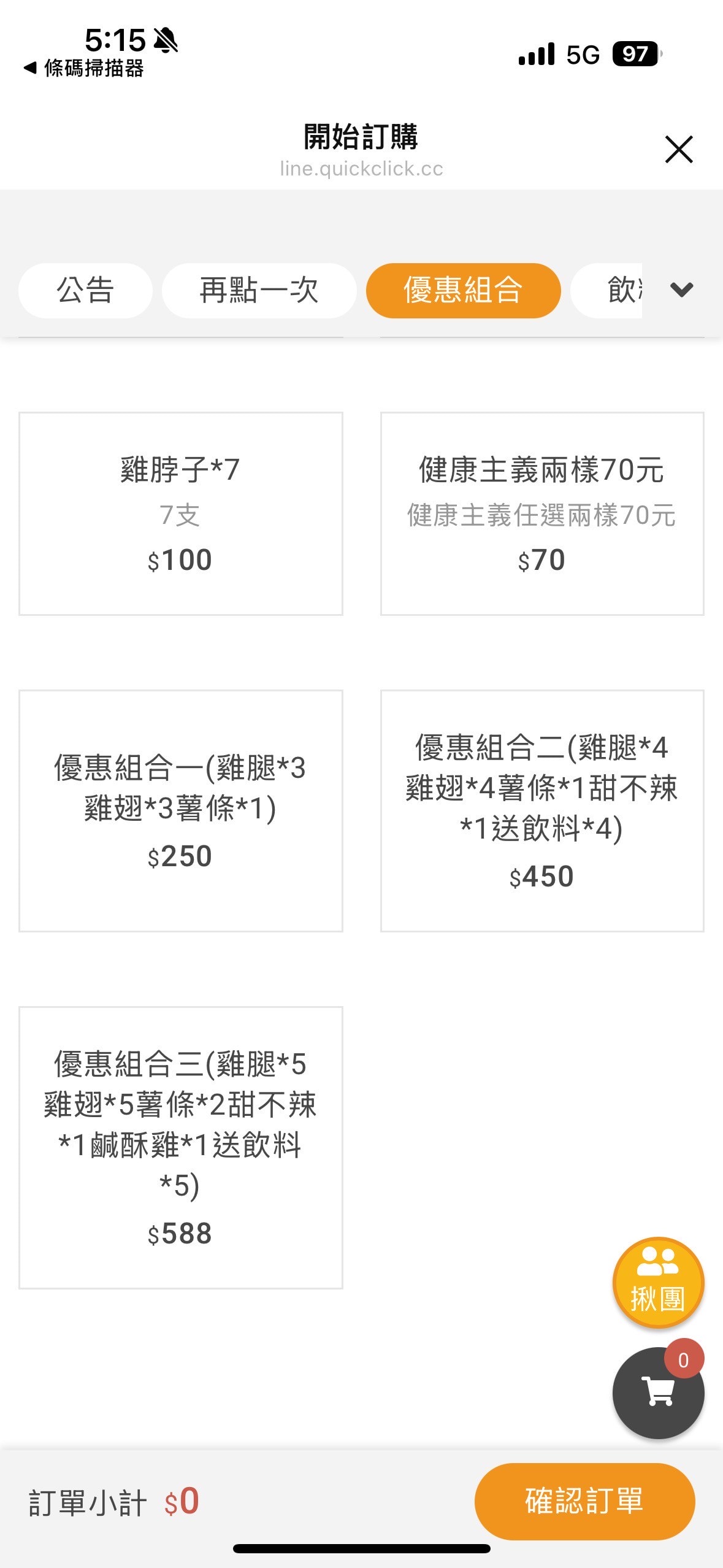Select the 雞脖子*7 combo card
Screen dimensions: 723x1568
[x=181, y=513]
